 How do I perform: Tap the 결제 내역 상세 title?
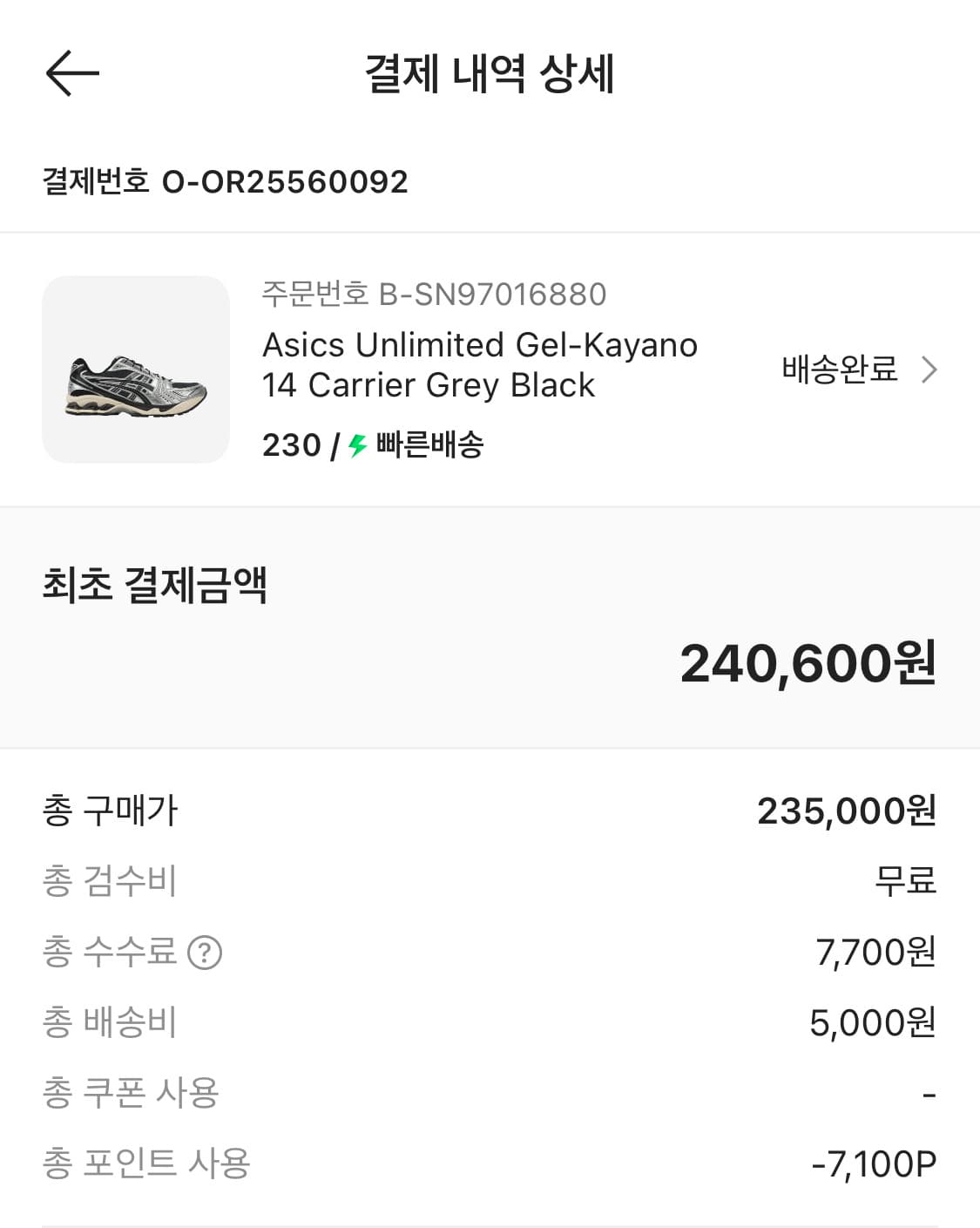tap(490, 74)
